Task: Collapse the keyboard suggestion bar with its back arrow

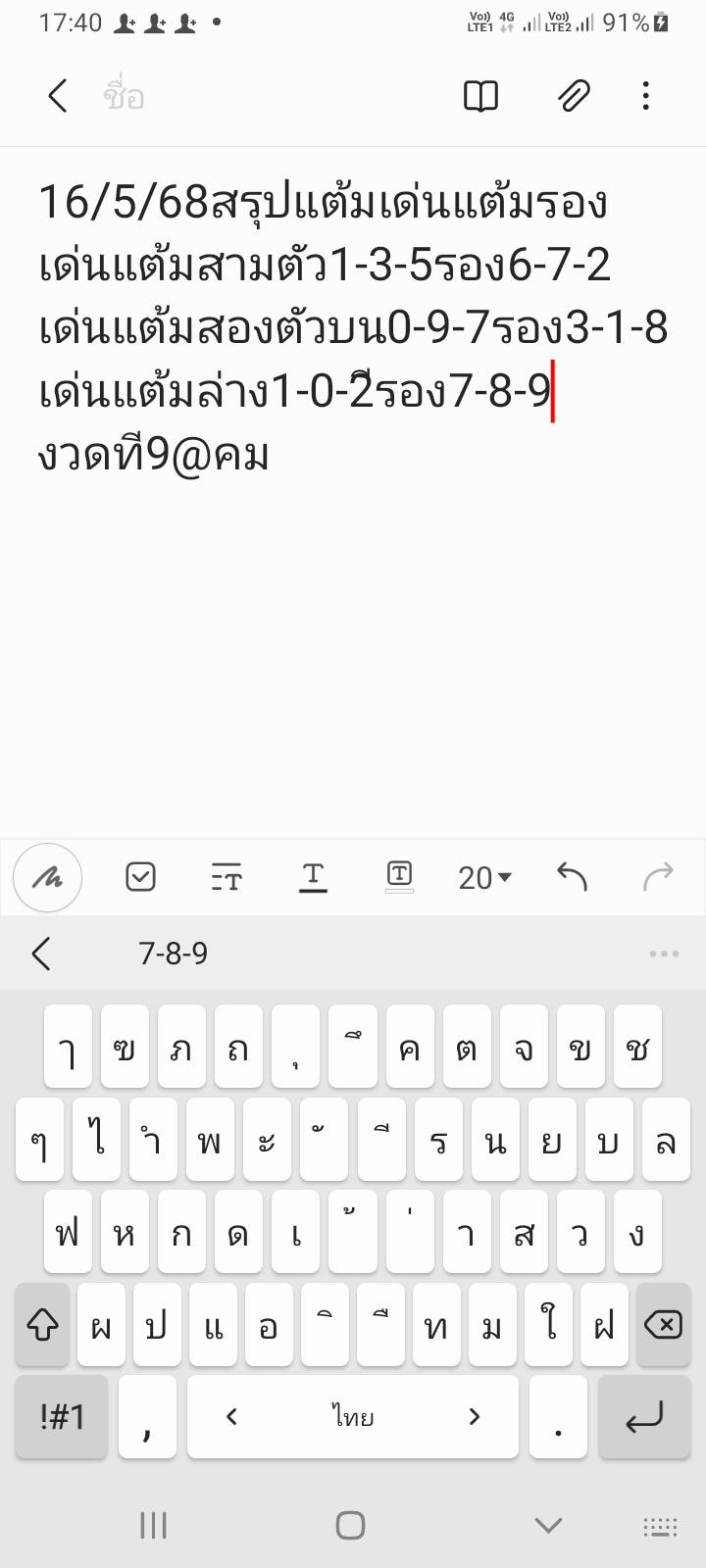Action: click(41, 954)
